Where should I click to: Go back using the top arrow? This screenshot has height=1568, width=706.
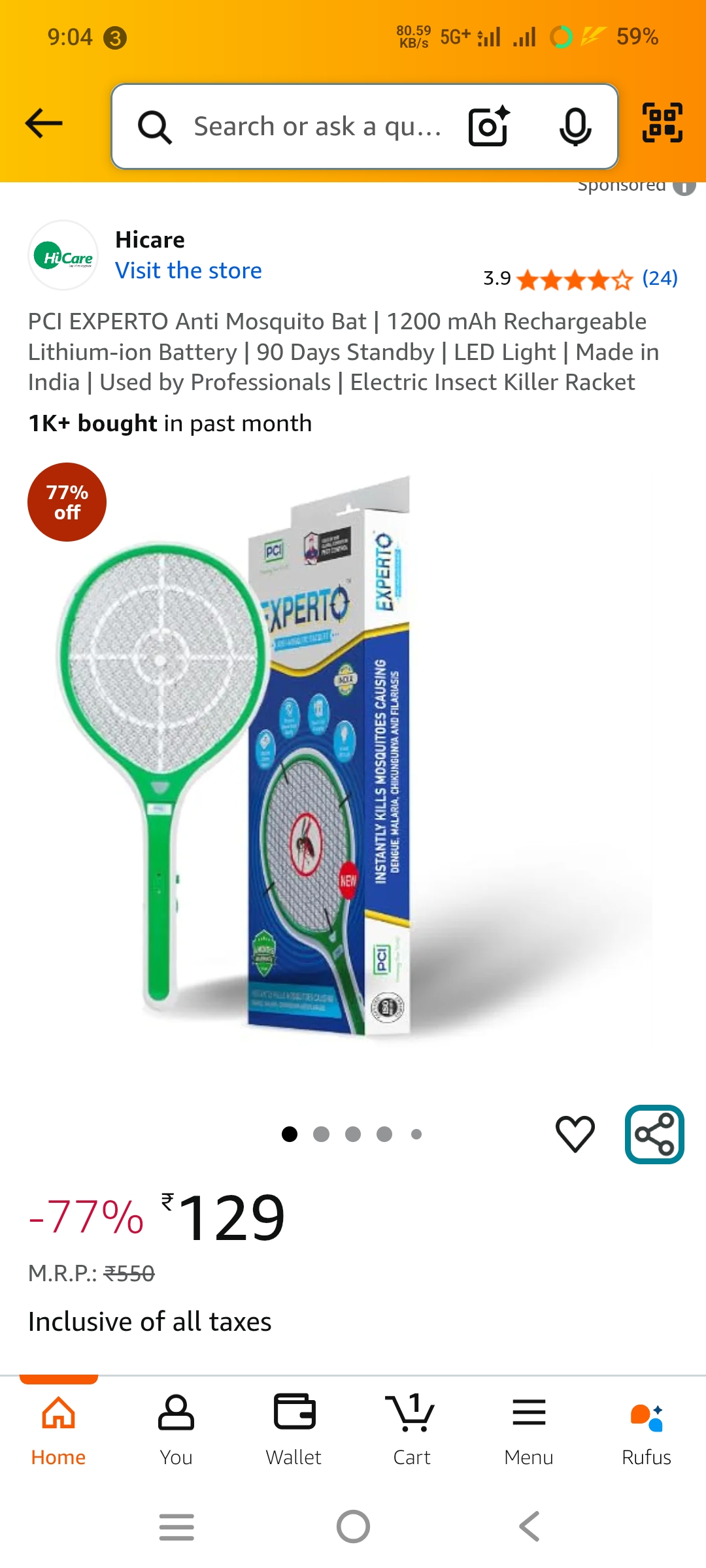click(44, 123)
